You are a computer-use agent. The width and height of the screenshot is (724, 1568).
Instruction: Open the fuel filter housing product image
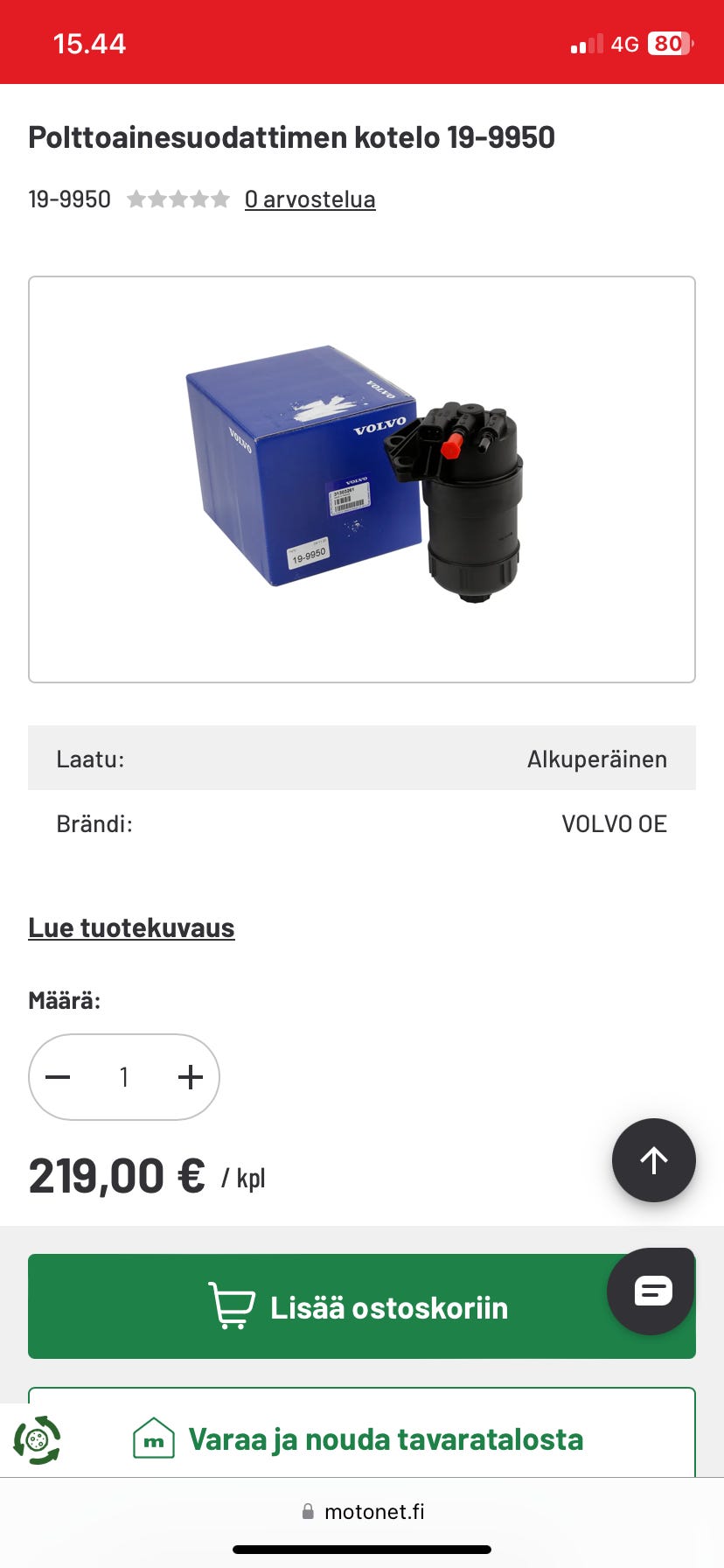361,479
